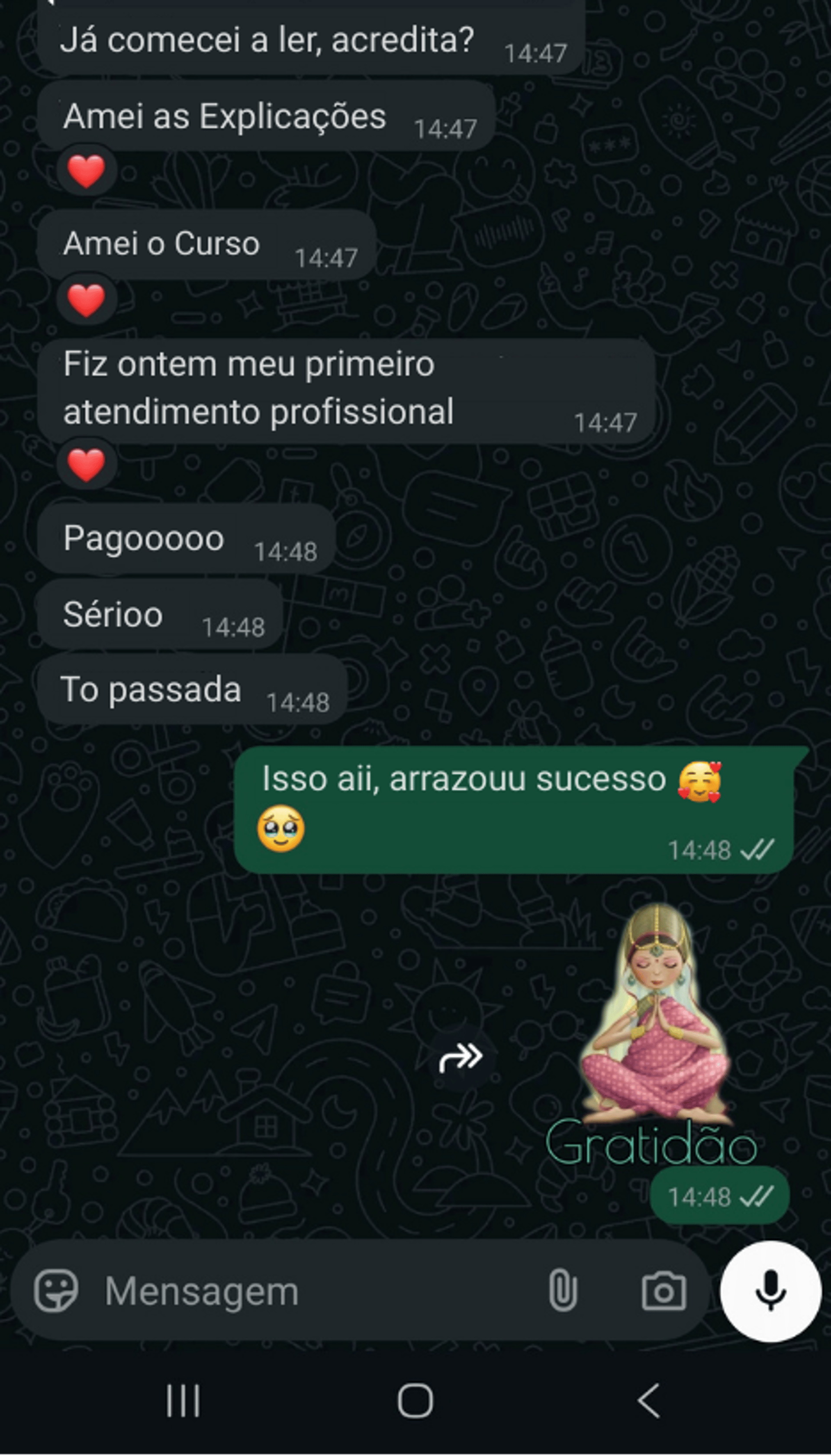Open the camera to take a photo
The width and height of the screenshot is (831, 1456).
pos(663,1291)
